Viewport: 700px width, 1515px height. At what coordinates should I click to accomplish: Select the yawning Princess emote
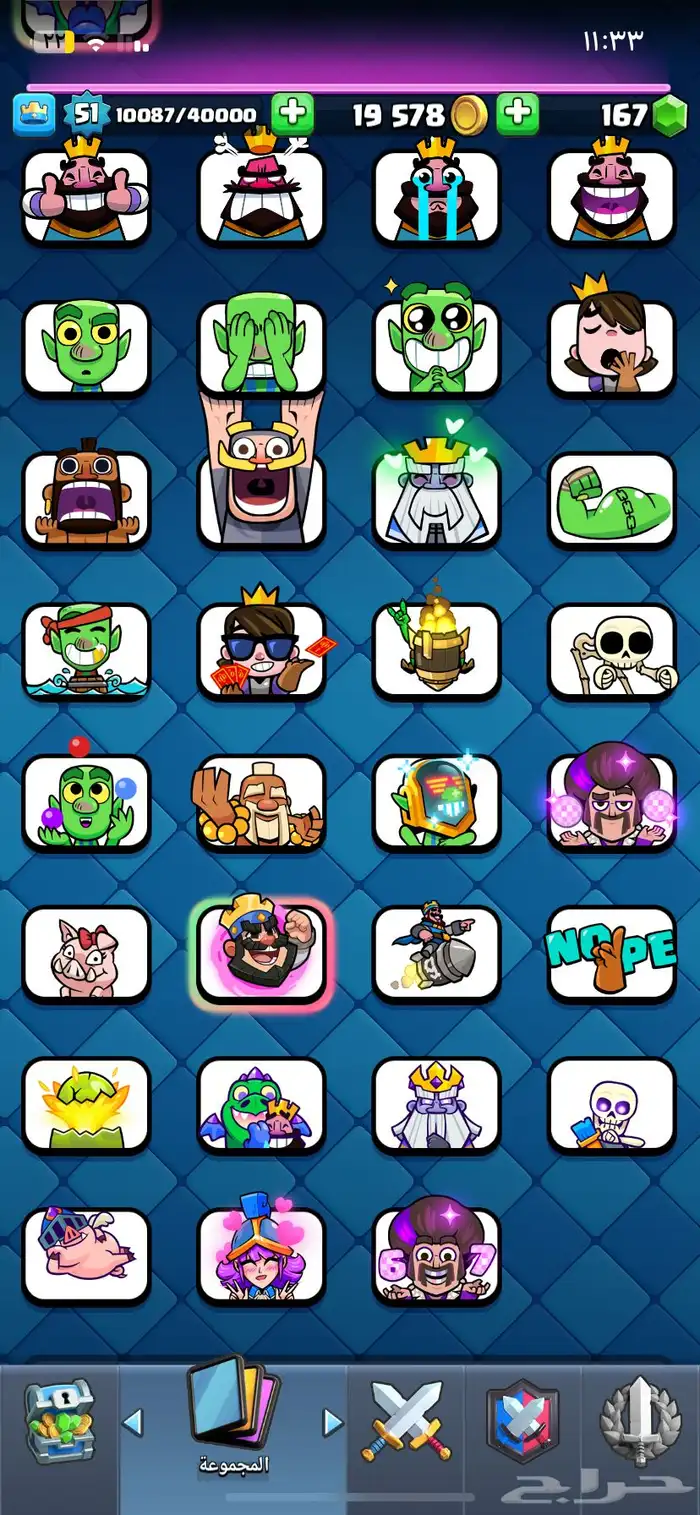[x=612, y=346]
